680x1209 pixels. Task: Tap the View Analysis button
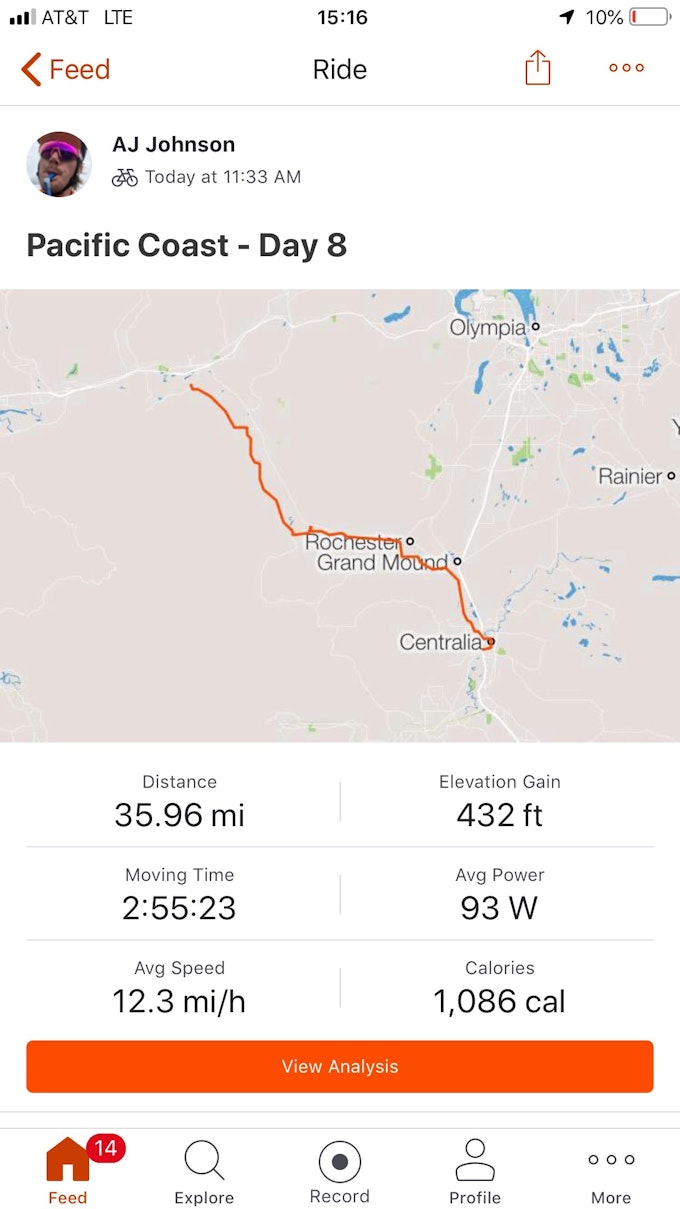click(x=340, y=1066)
